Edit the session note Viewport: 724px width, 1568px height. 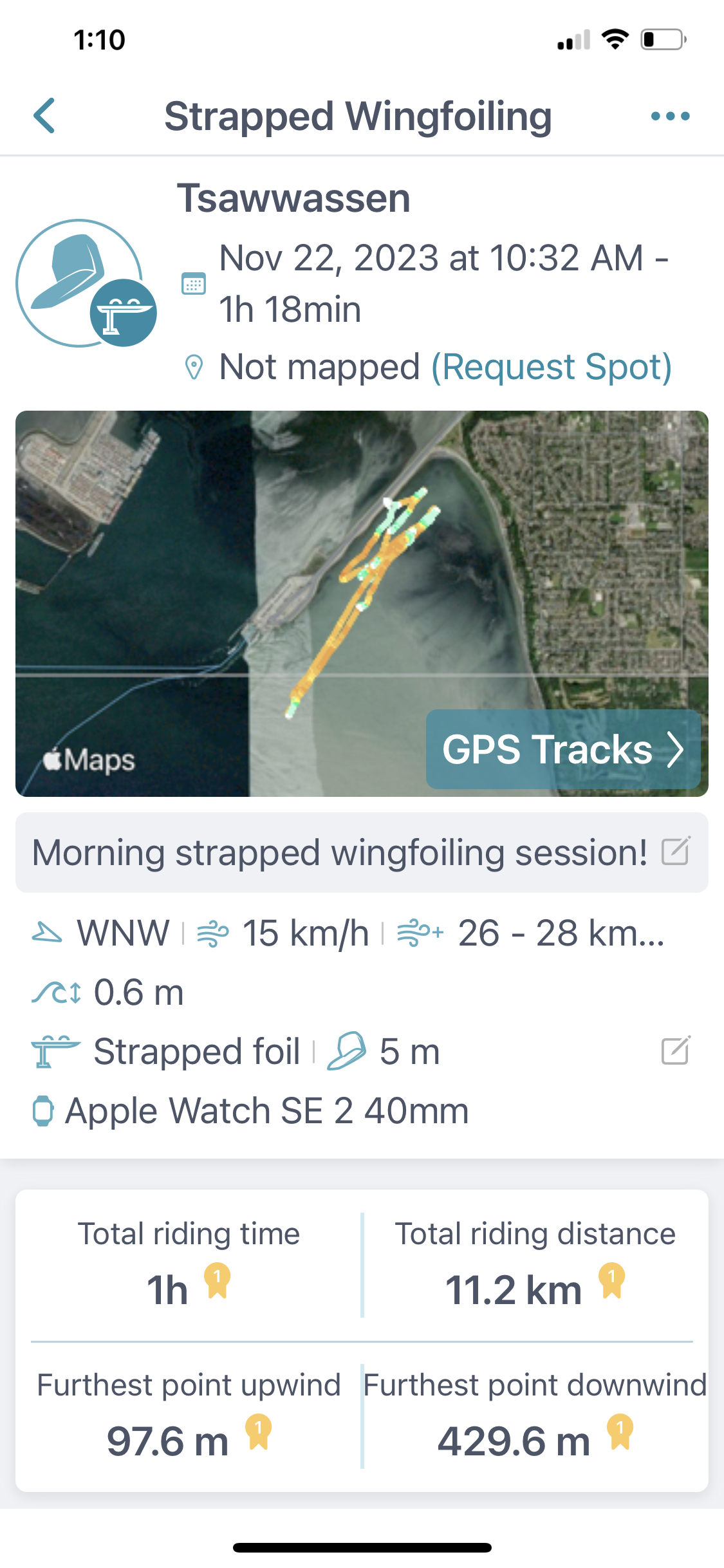click(675, 852)
